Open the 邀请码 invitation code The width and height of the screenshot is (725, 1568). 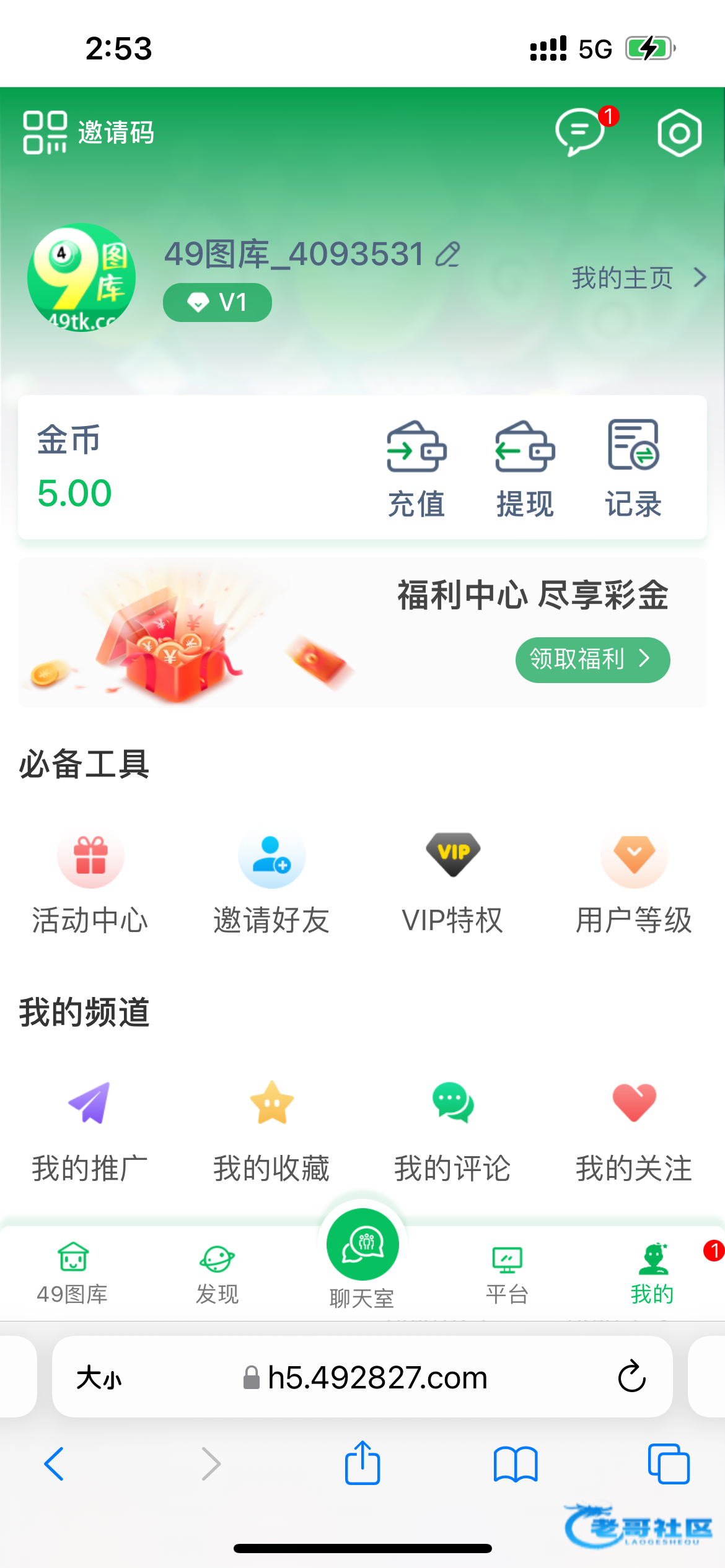pyautogui.click(x=89, y=132)
